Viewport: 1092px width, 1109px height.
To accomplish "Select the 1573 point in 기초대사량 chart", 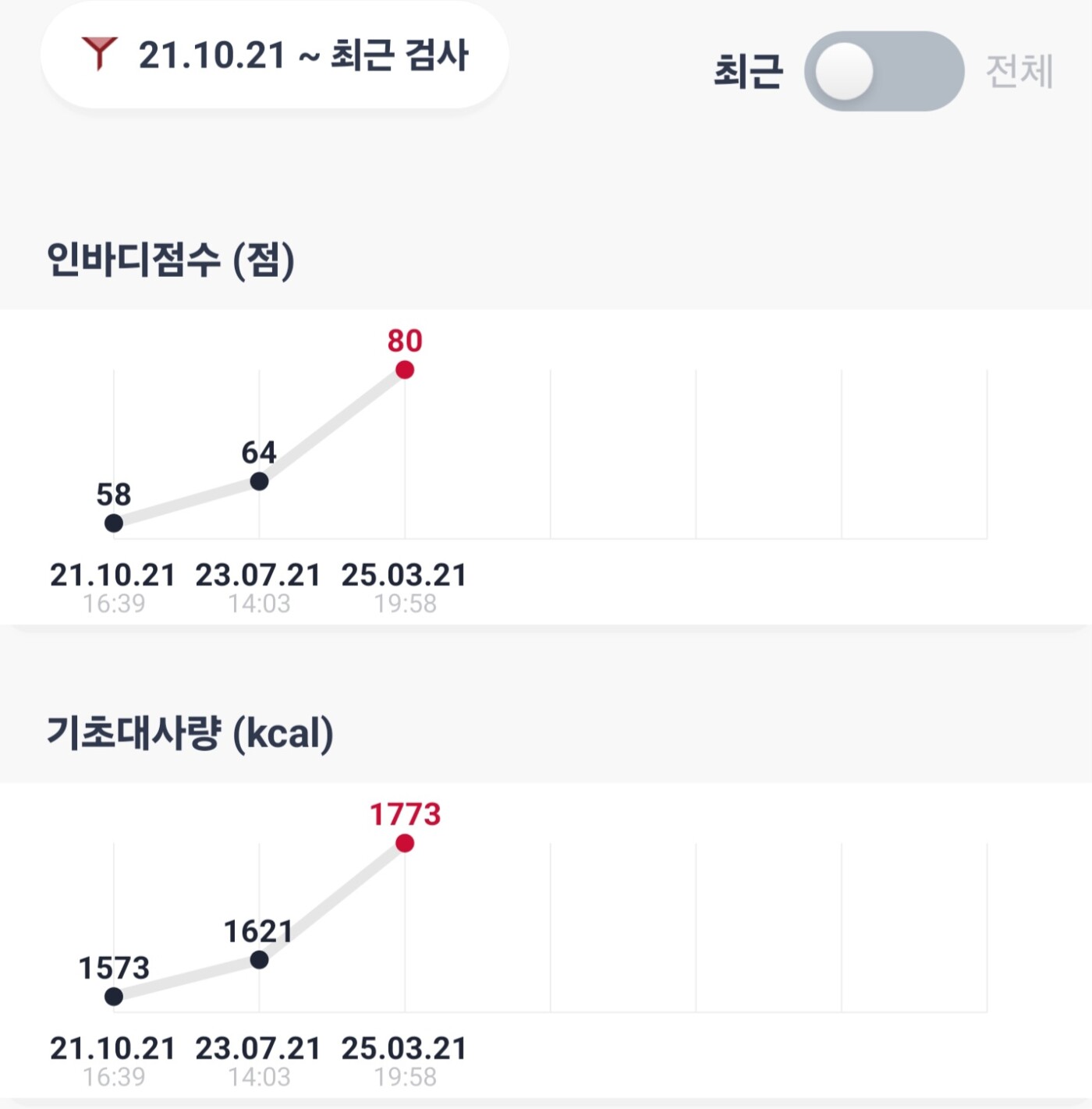I will (x=114, y=996).
